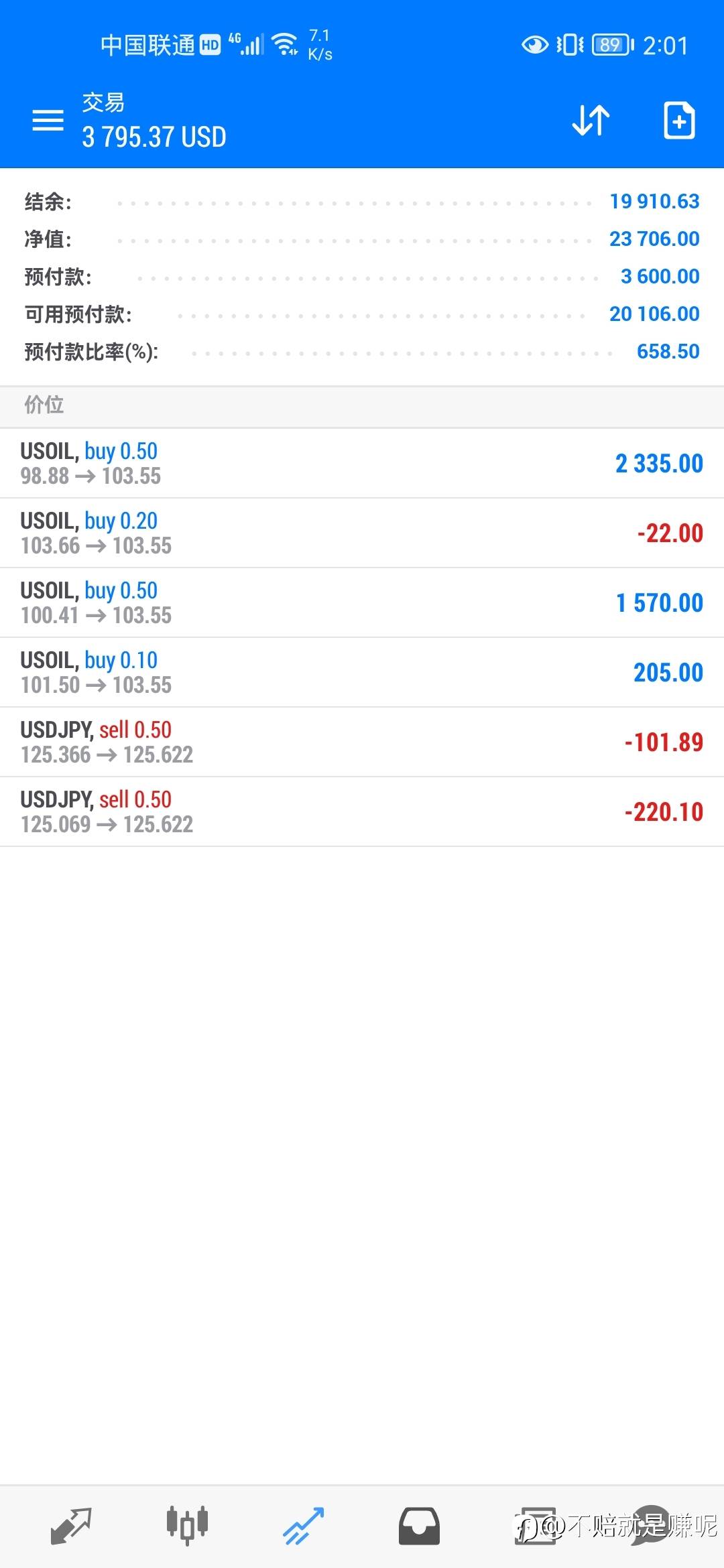Select USDJPY sell 0.50 position from 125.366
The image size is (724, 1568).
[362, 742]
